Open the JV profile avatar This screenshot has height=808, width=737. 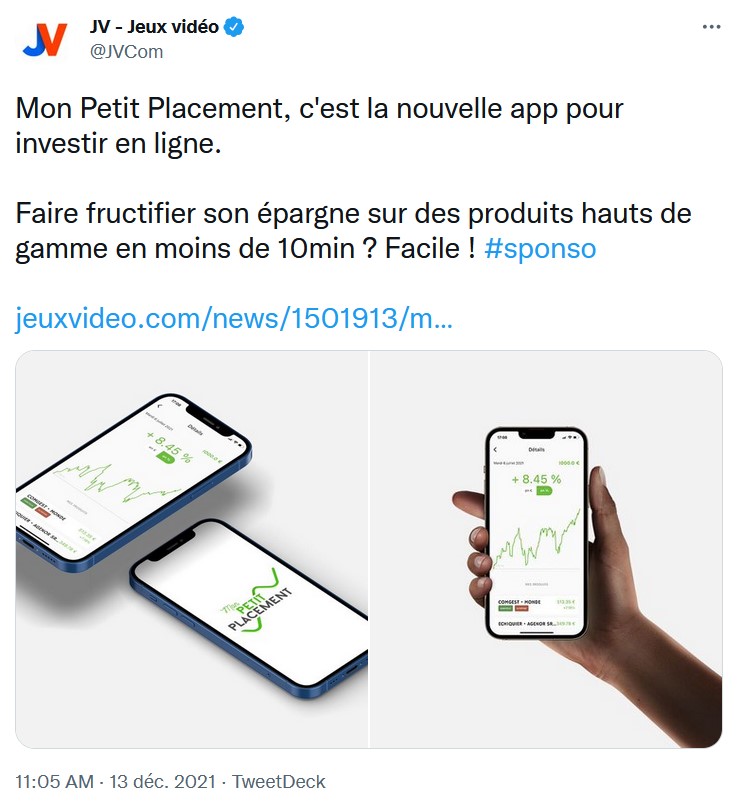click(x=45, y=39)
